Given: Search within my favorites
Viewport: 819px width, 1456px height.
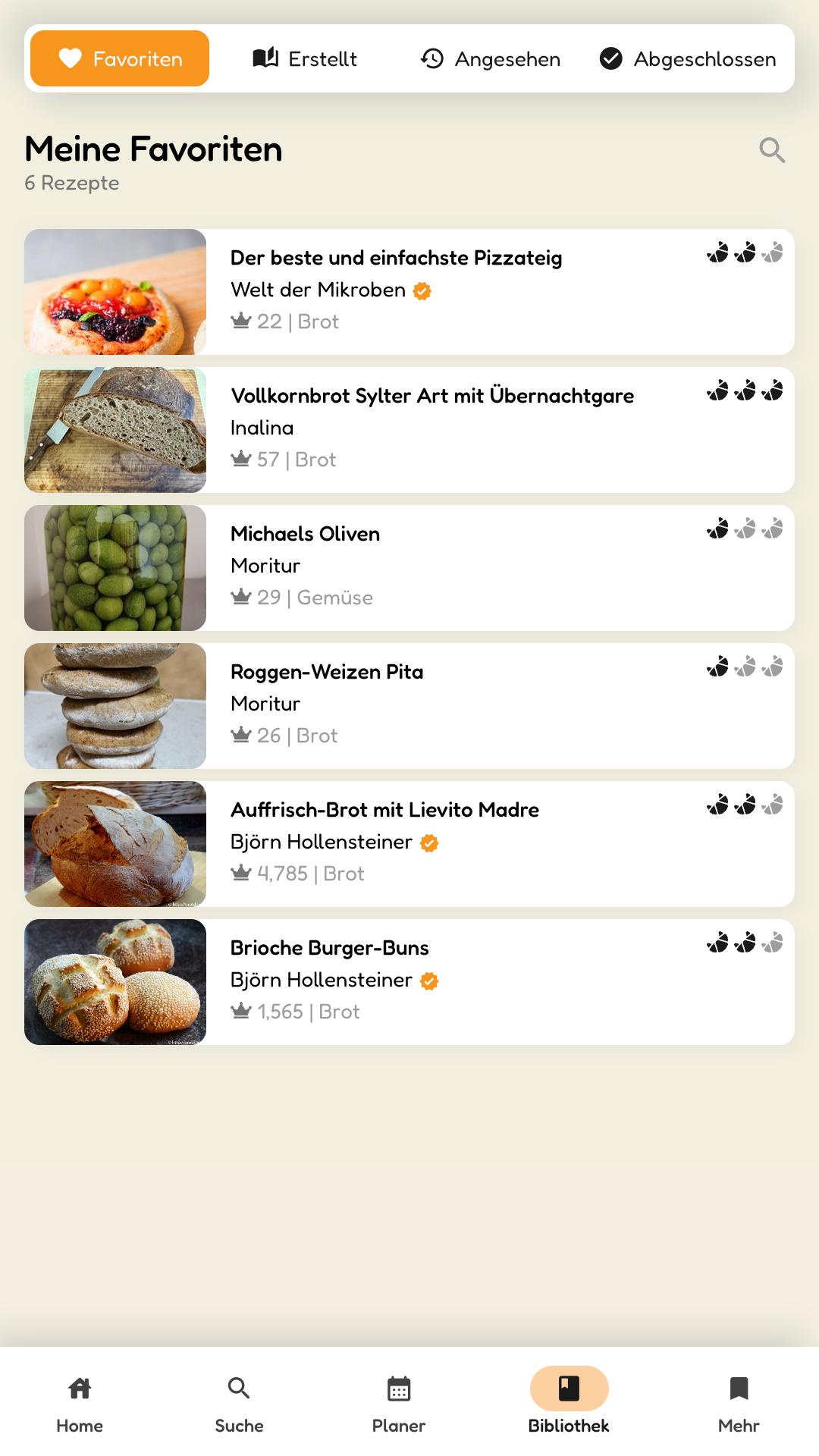Looking at the screenshot, I should 772,150.
